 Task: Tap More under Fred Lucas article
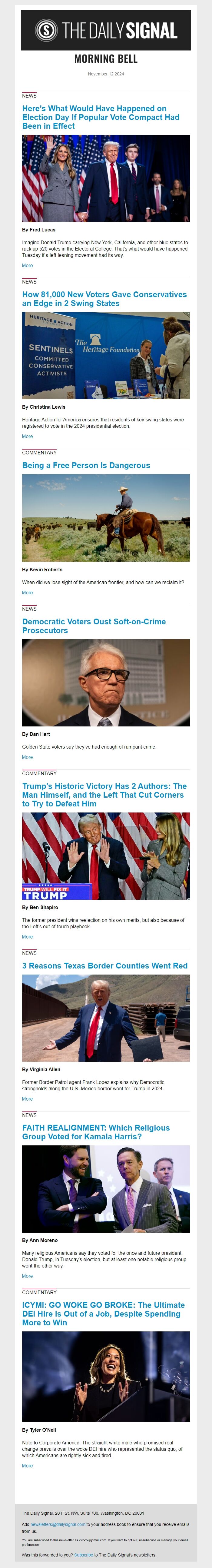(x=28, y=265)
